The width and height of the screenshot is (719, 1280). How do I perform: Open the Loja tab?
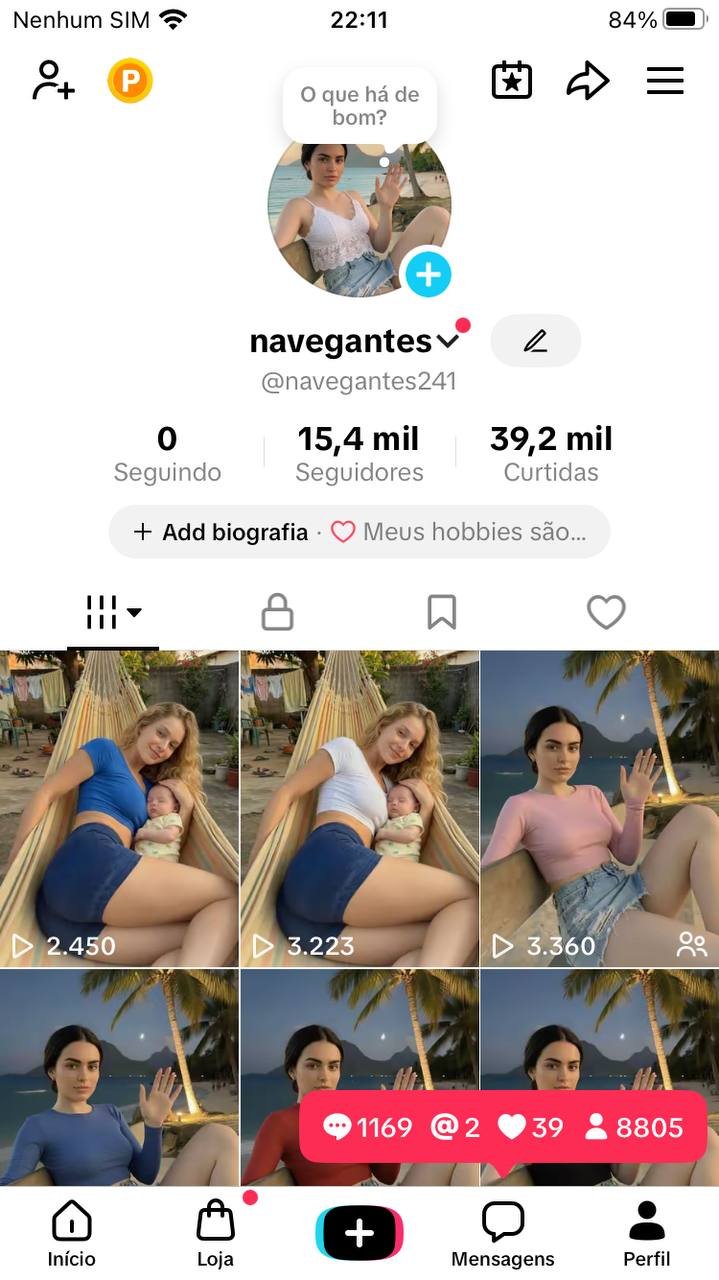coord(215,1234)
